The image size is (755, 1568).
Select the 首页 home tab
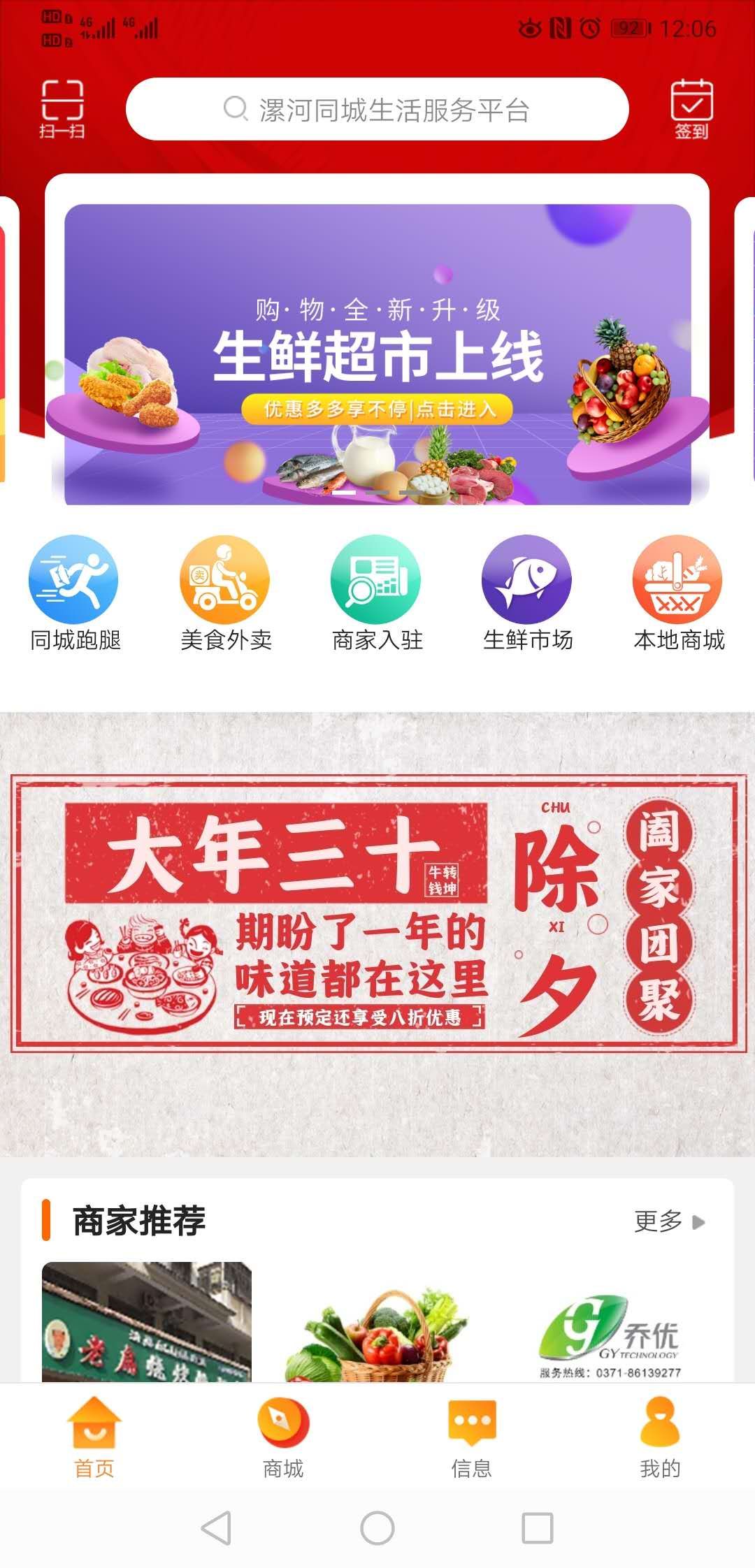point(94,1438)
